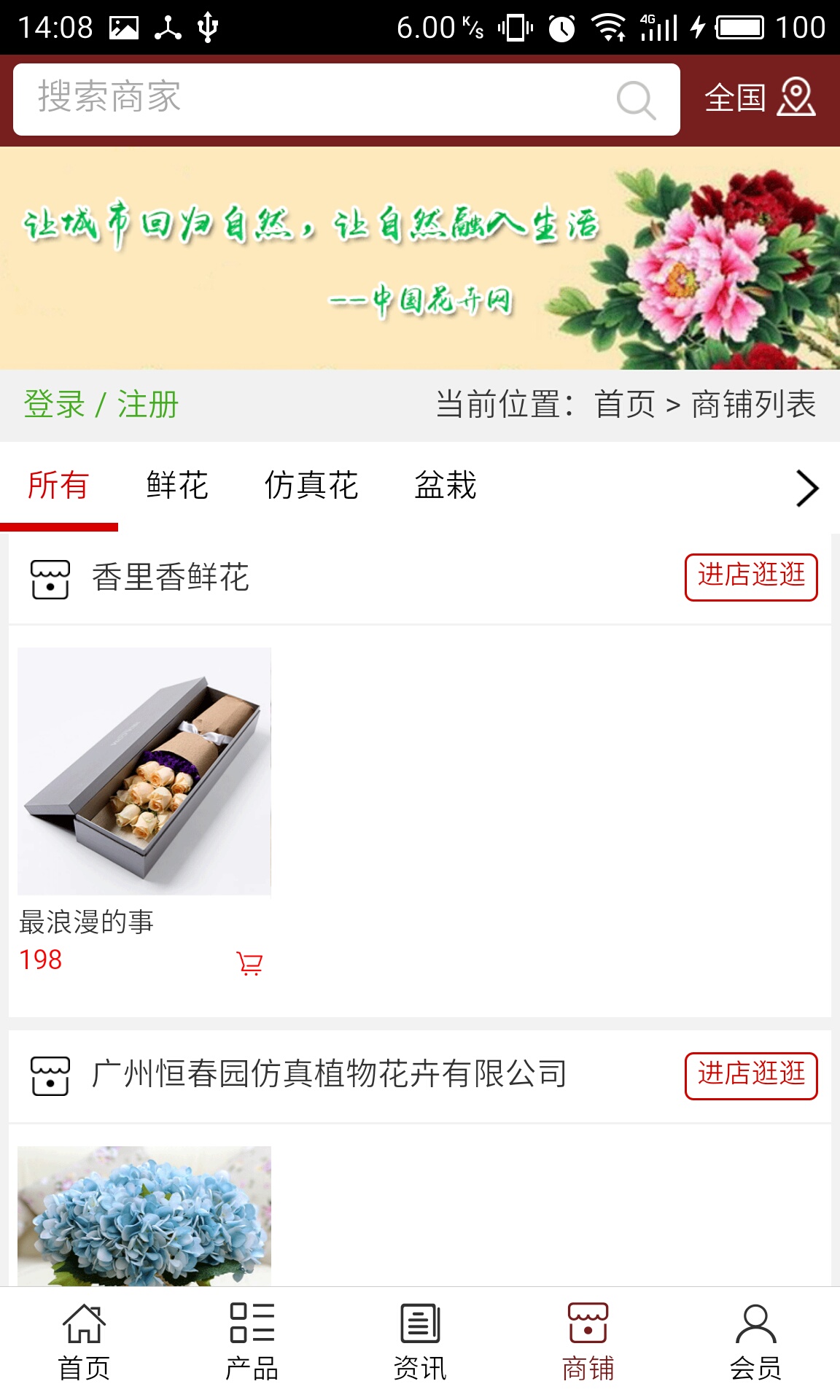Click the shopping cart icon under 最浪漫的事
Viewport: 840px width, 1400px height.
pos(250,964)
